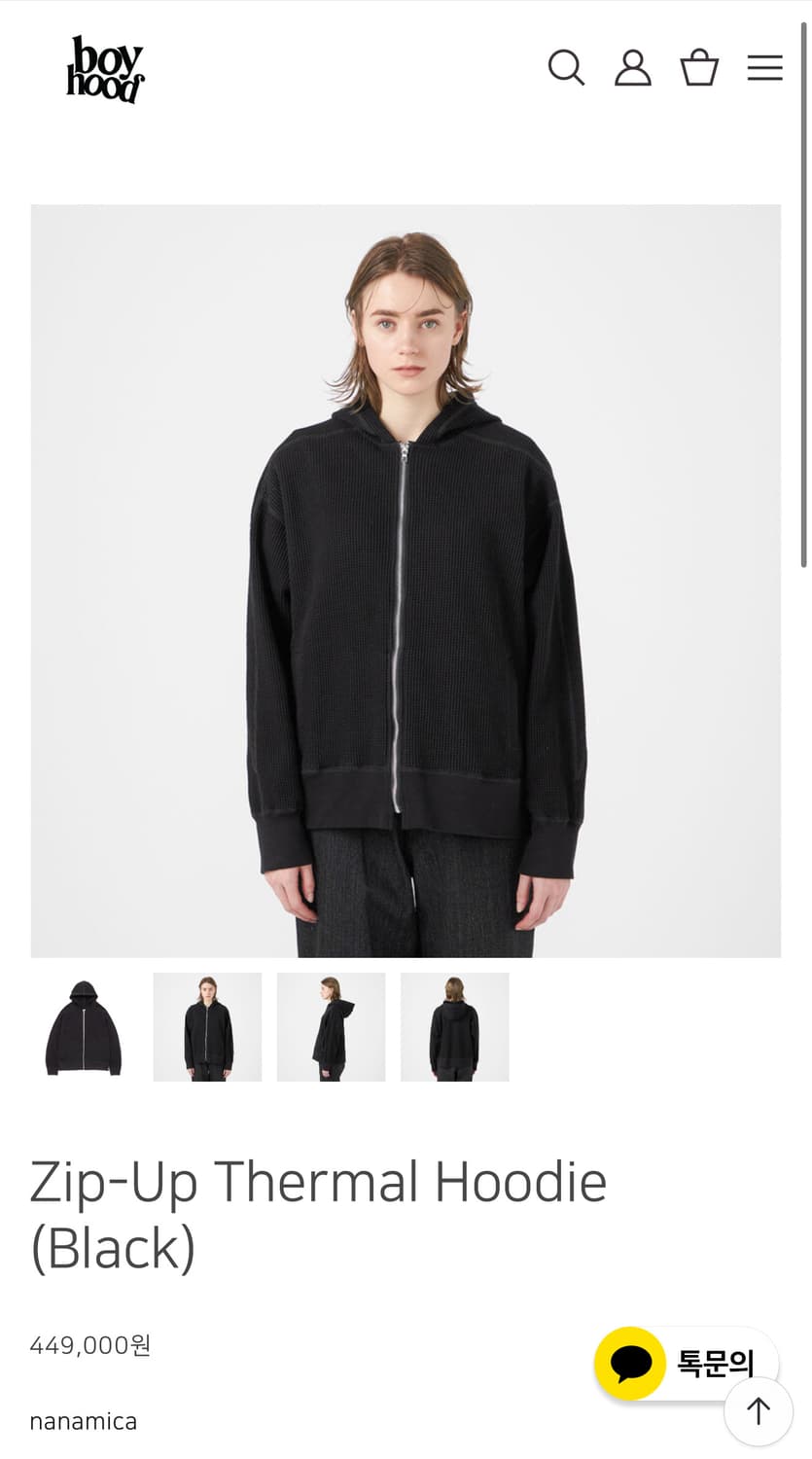Select the search icon in the header

click(567, 68)
